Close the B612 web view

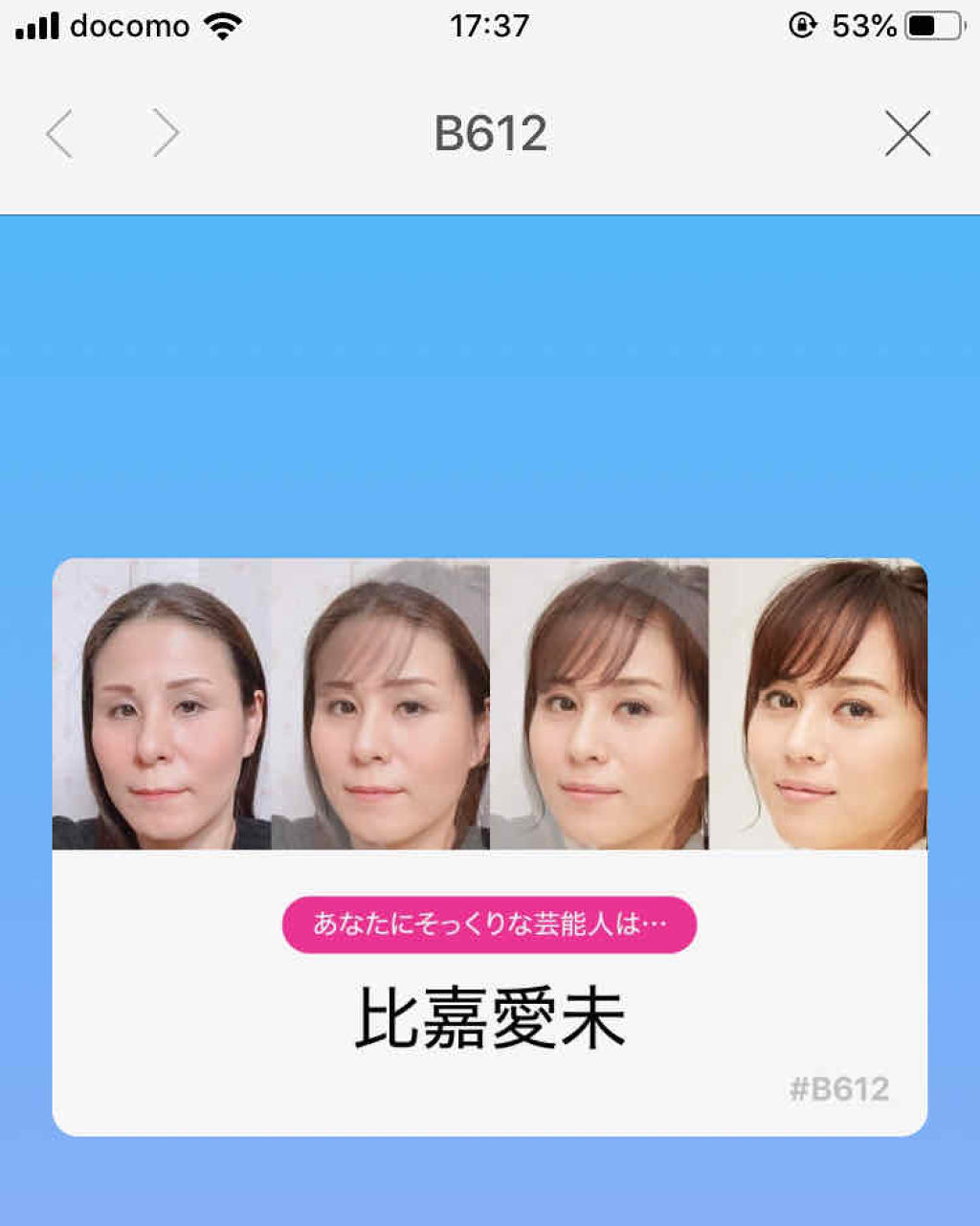click(x=907, y=133)
